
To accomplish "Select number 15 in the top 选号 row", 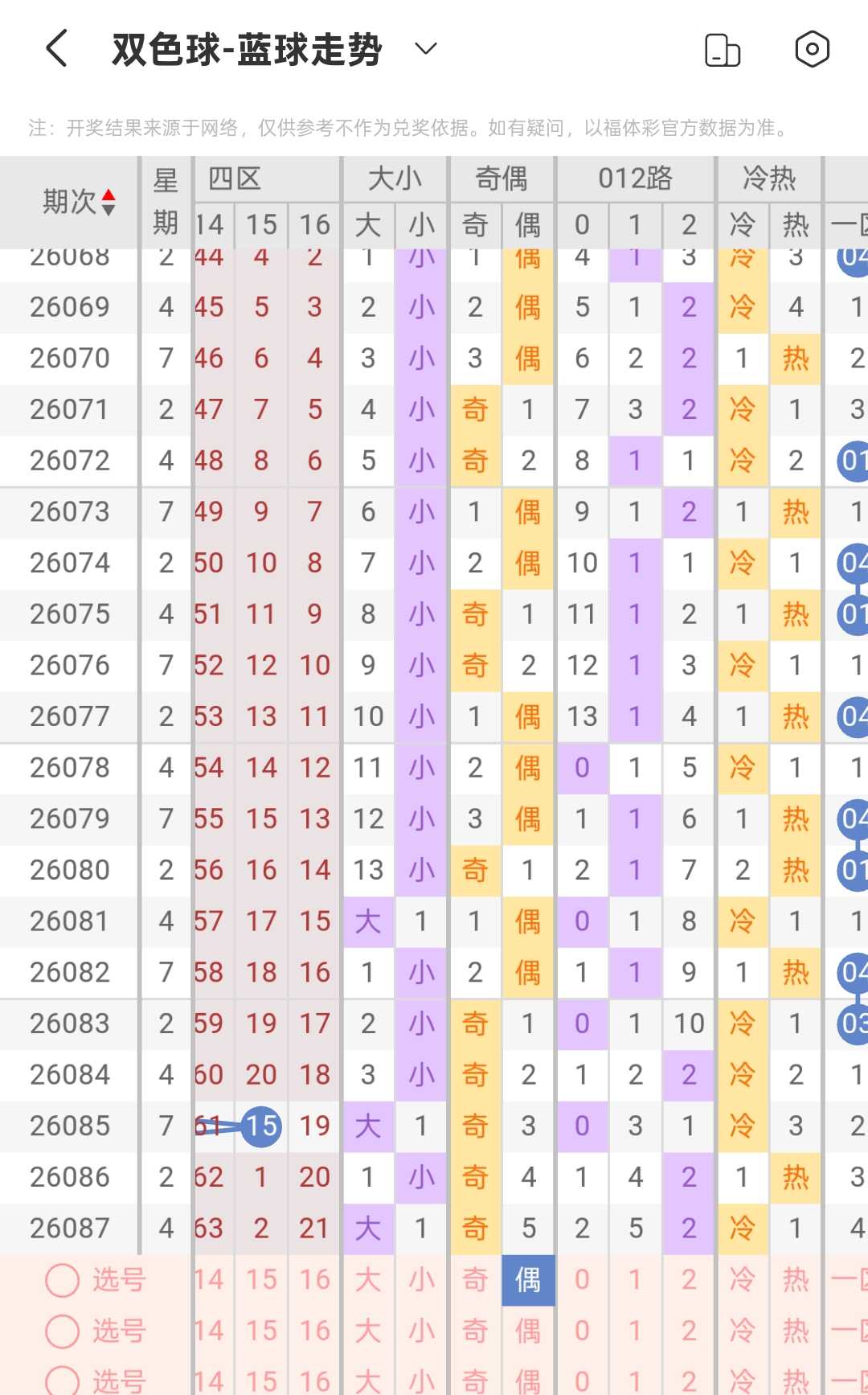I will click(261, 1280).
